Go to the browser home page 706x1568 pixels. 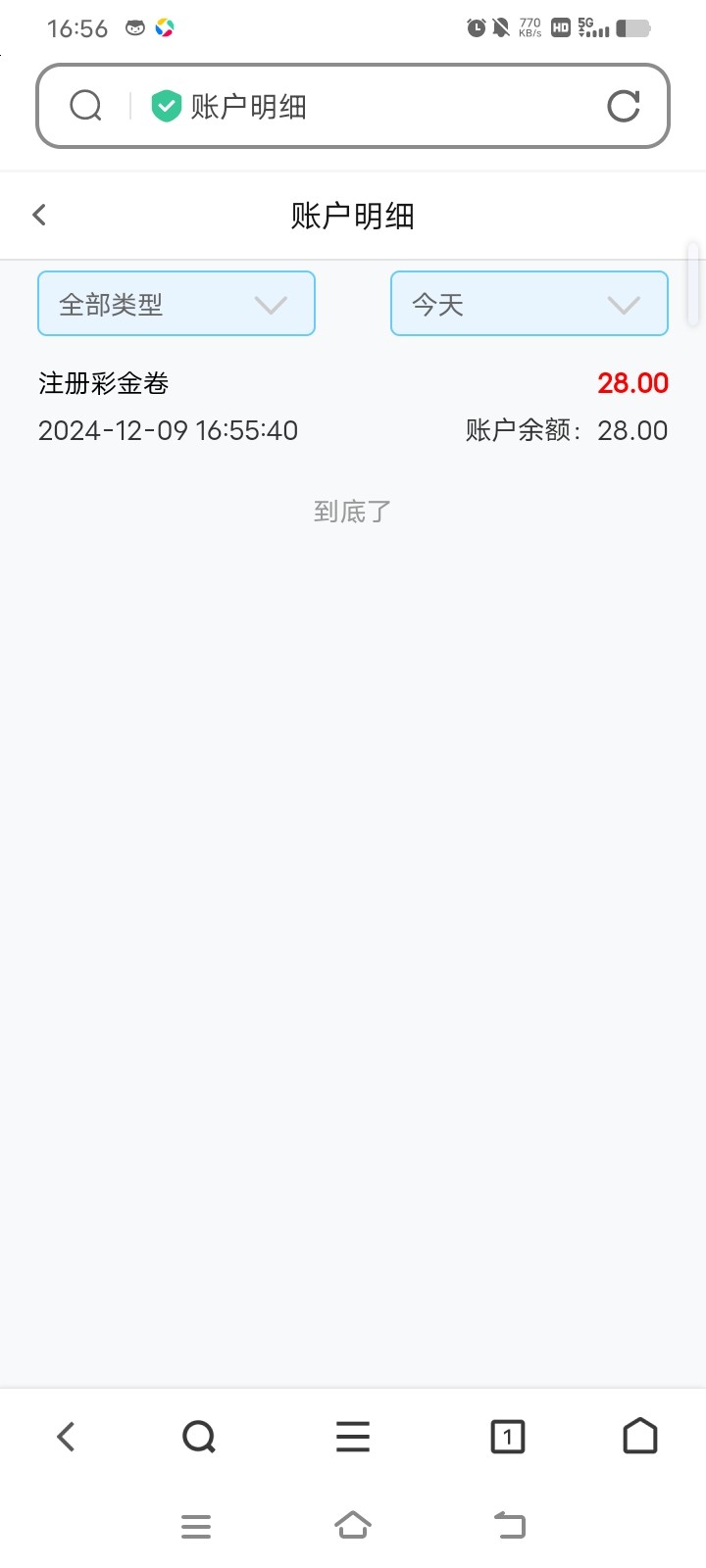tap(640, 1437)
